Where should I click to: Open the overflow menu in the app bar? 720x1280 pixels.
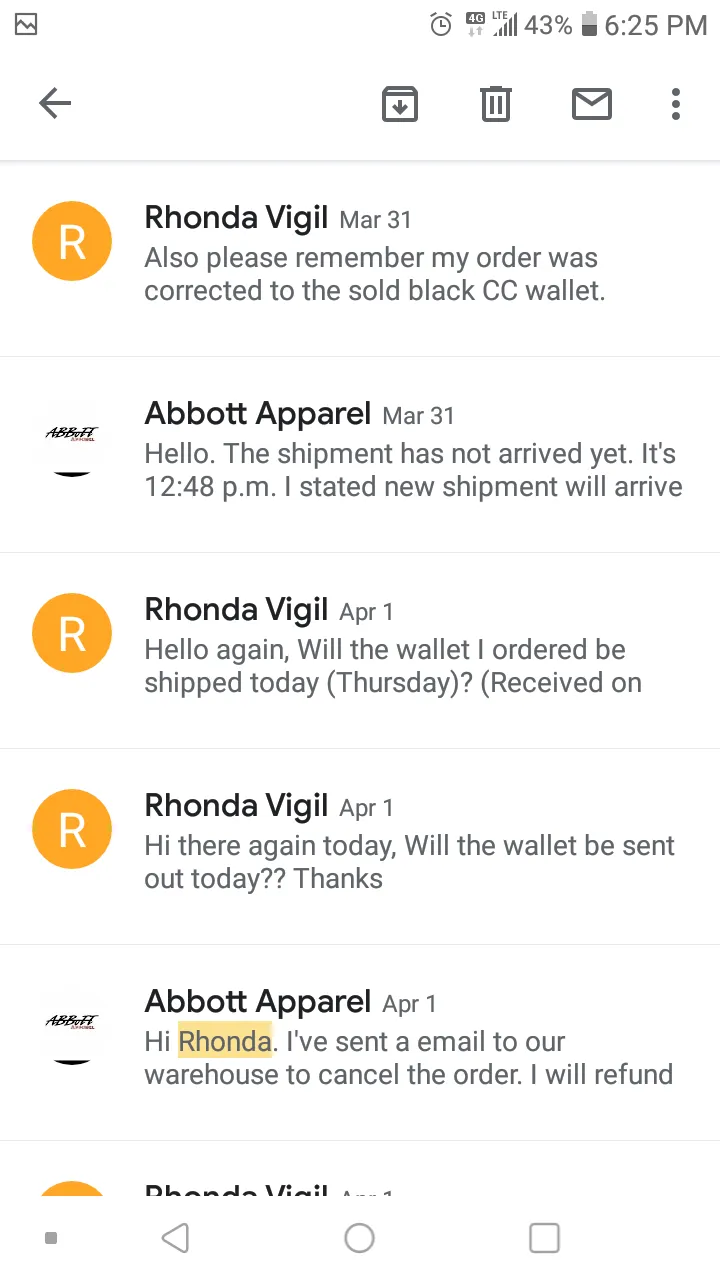[x=676, y=103]
